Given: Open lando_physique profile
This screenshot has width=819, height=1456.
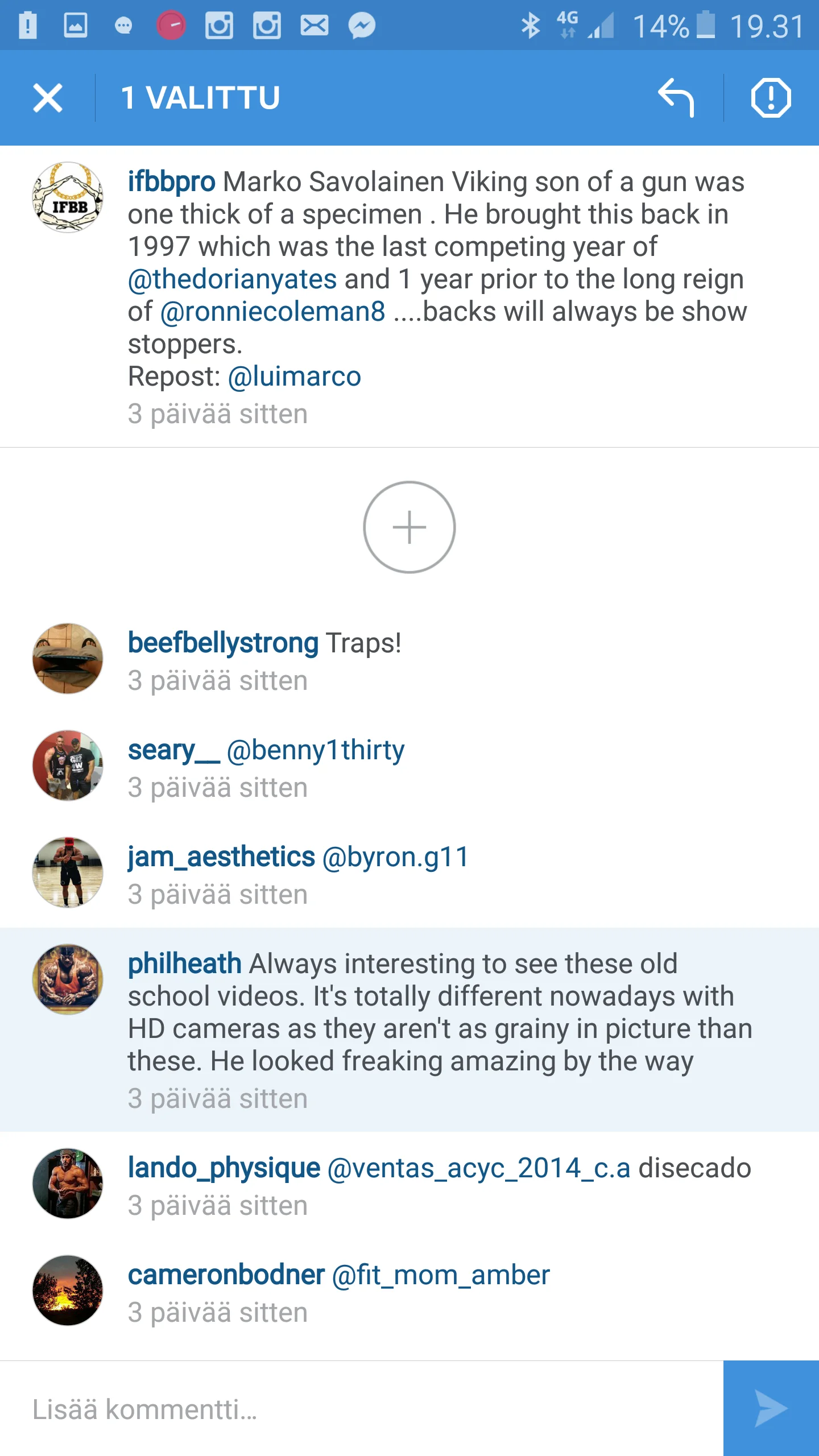Looking at the screenshot, I should coord(224,1168).
